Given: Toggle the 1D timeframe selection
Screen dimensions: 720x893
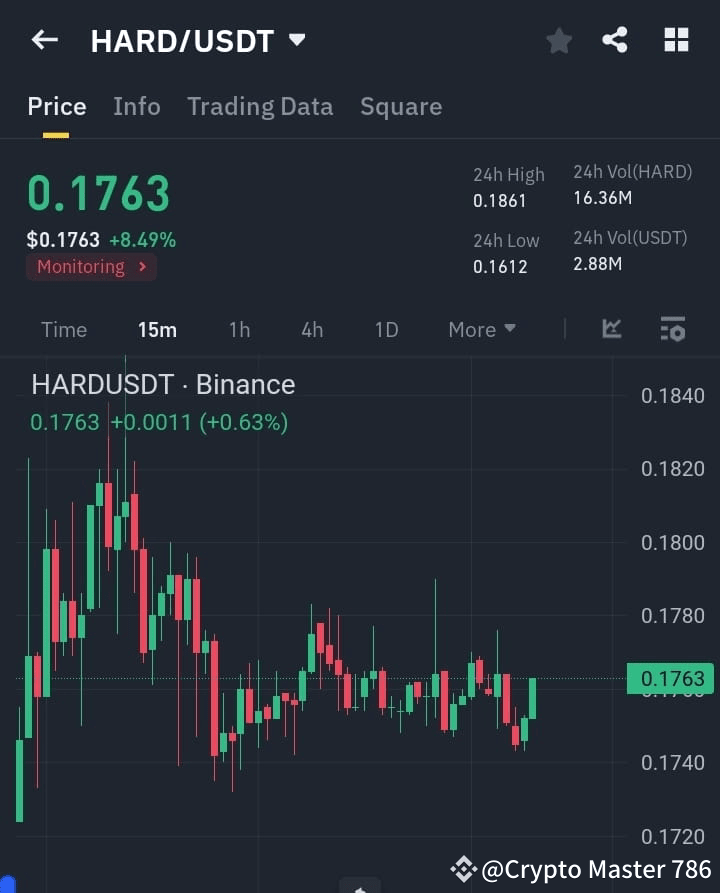Looking at the screenshot, I should (x=386, y=328).
